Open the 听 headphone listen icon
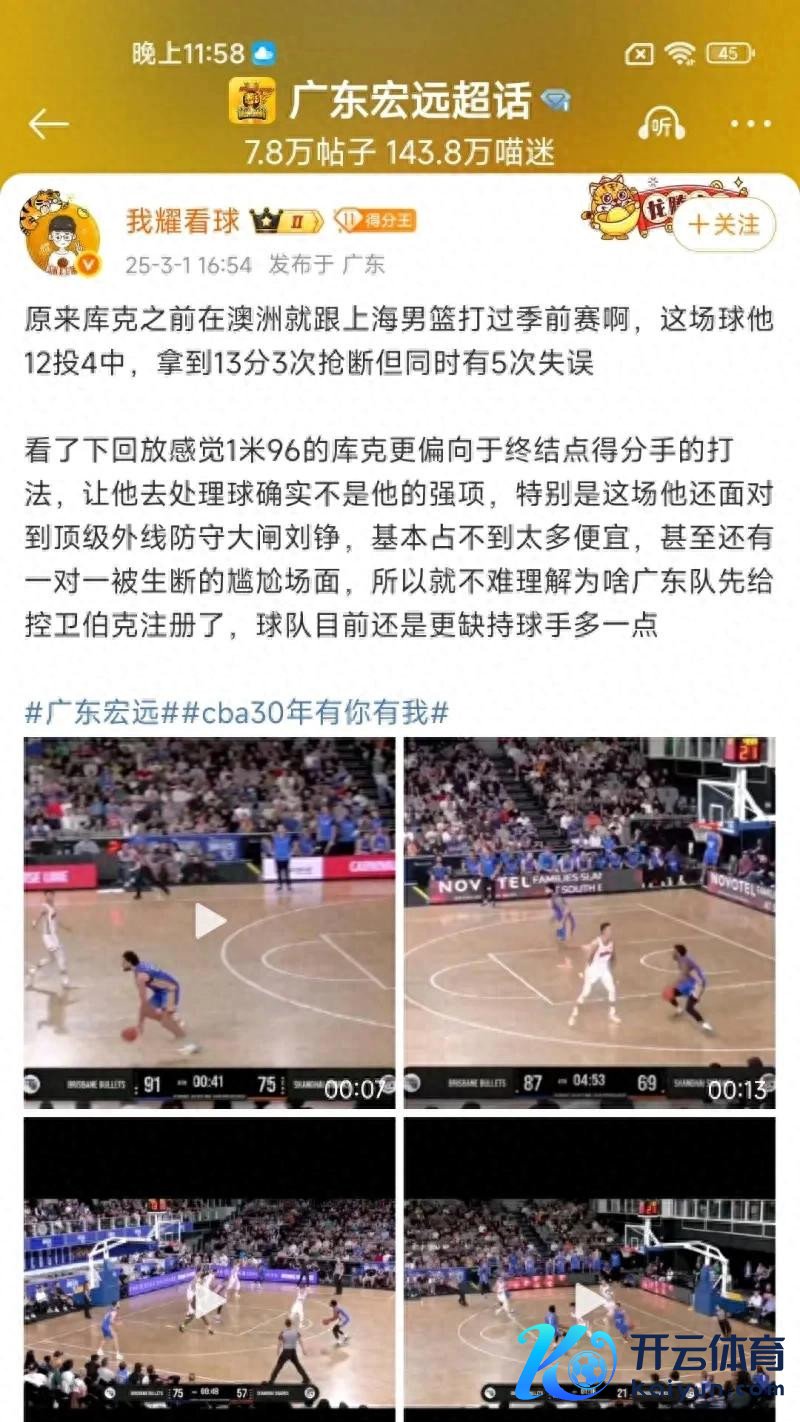Screen dimensions: 800x1422 [x=661, y=124]
